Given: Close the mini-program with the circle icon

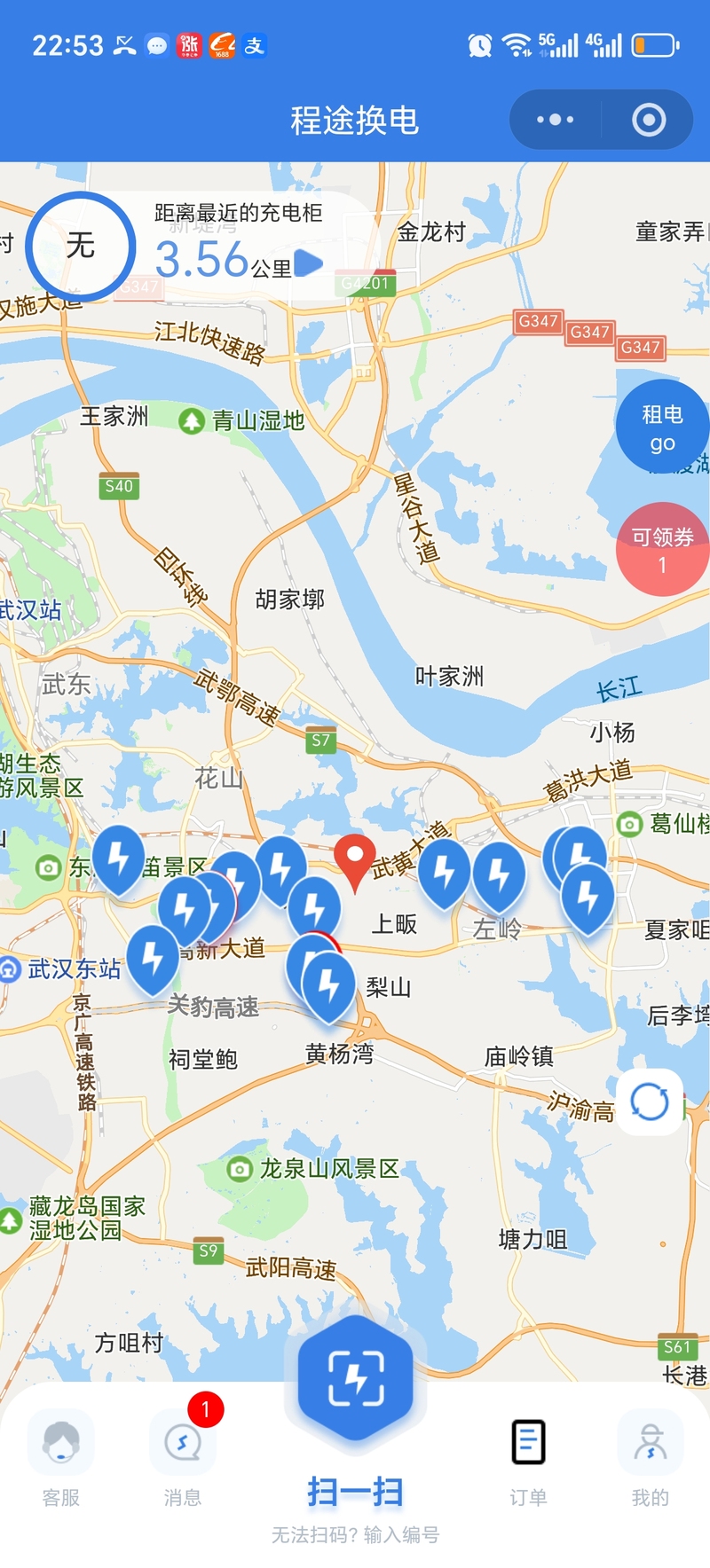Looking at the screenshot, I should (649, 120).
